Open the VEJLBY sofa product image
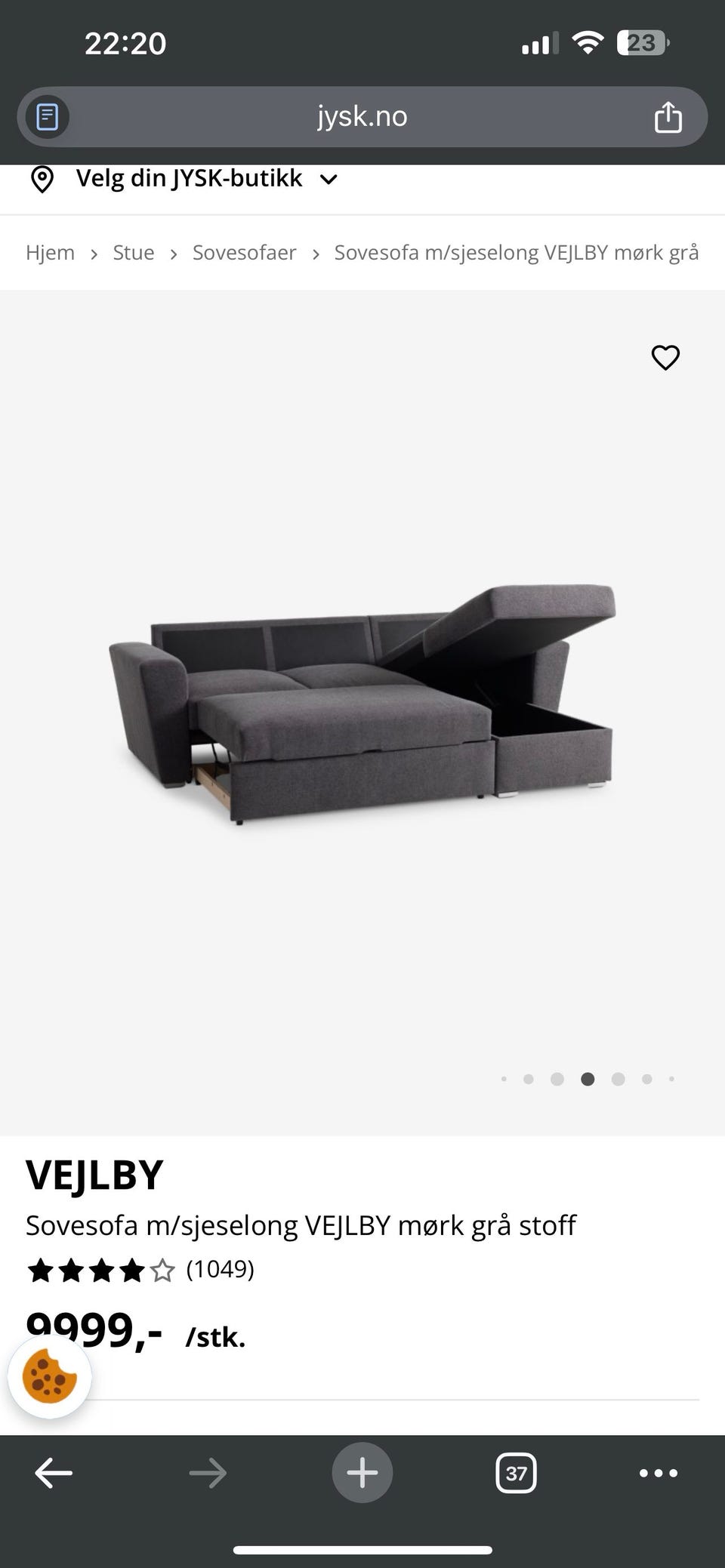The image size is (725, 1568). [x=362, y=702]
